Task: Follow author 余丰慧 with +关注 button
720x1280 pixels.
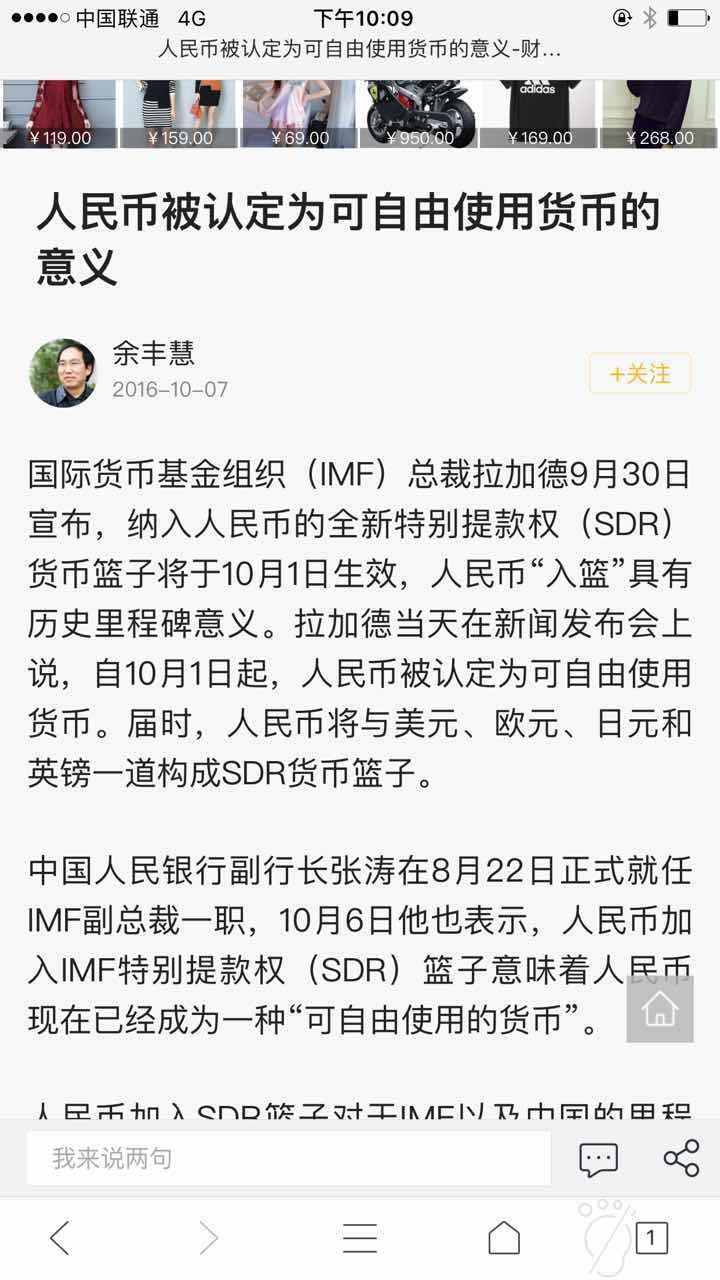Action: (x=640, y=374)
